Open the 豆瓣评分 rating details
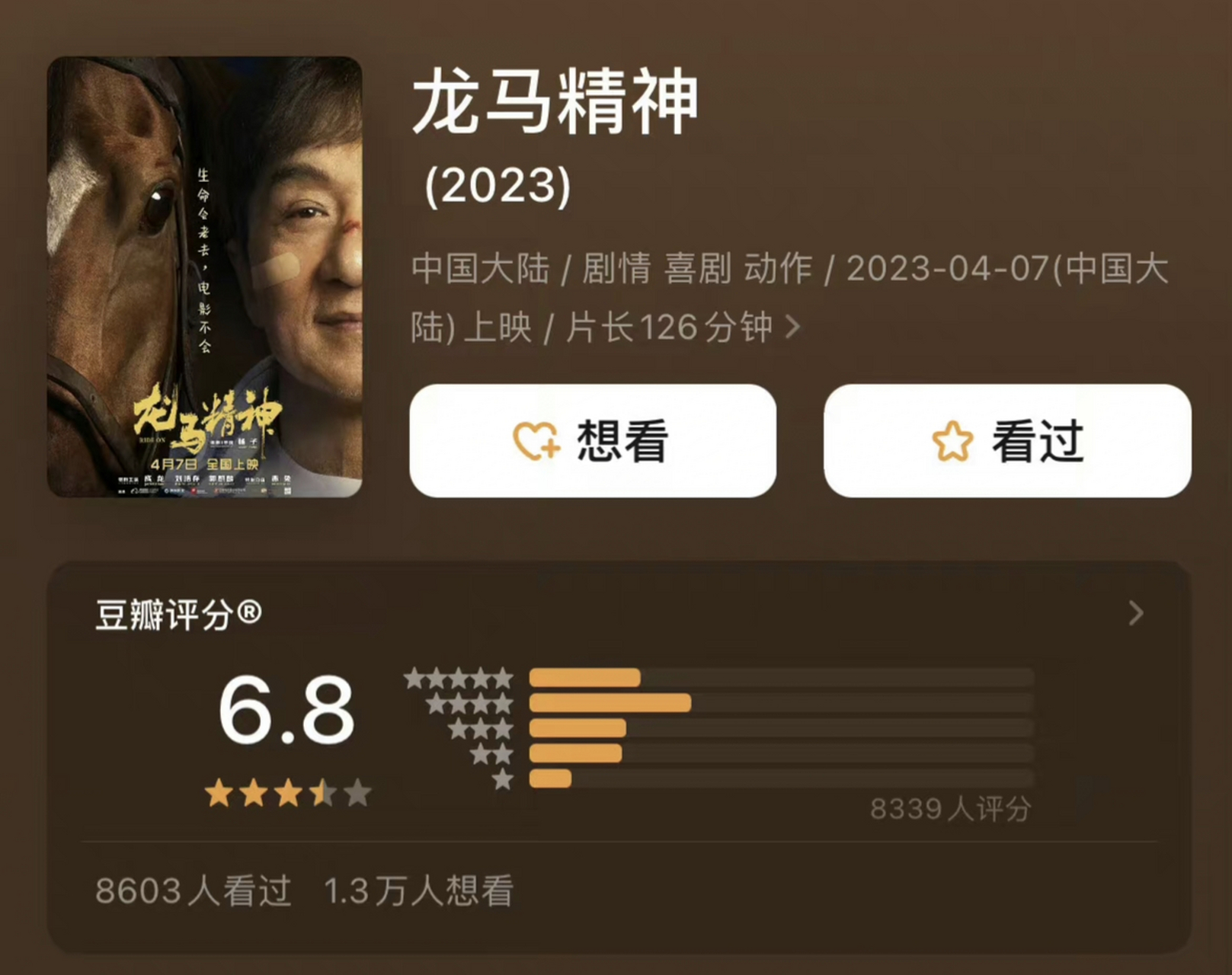The image size is (1232, 975). click(x=1135, y=613)
